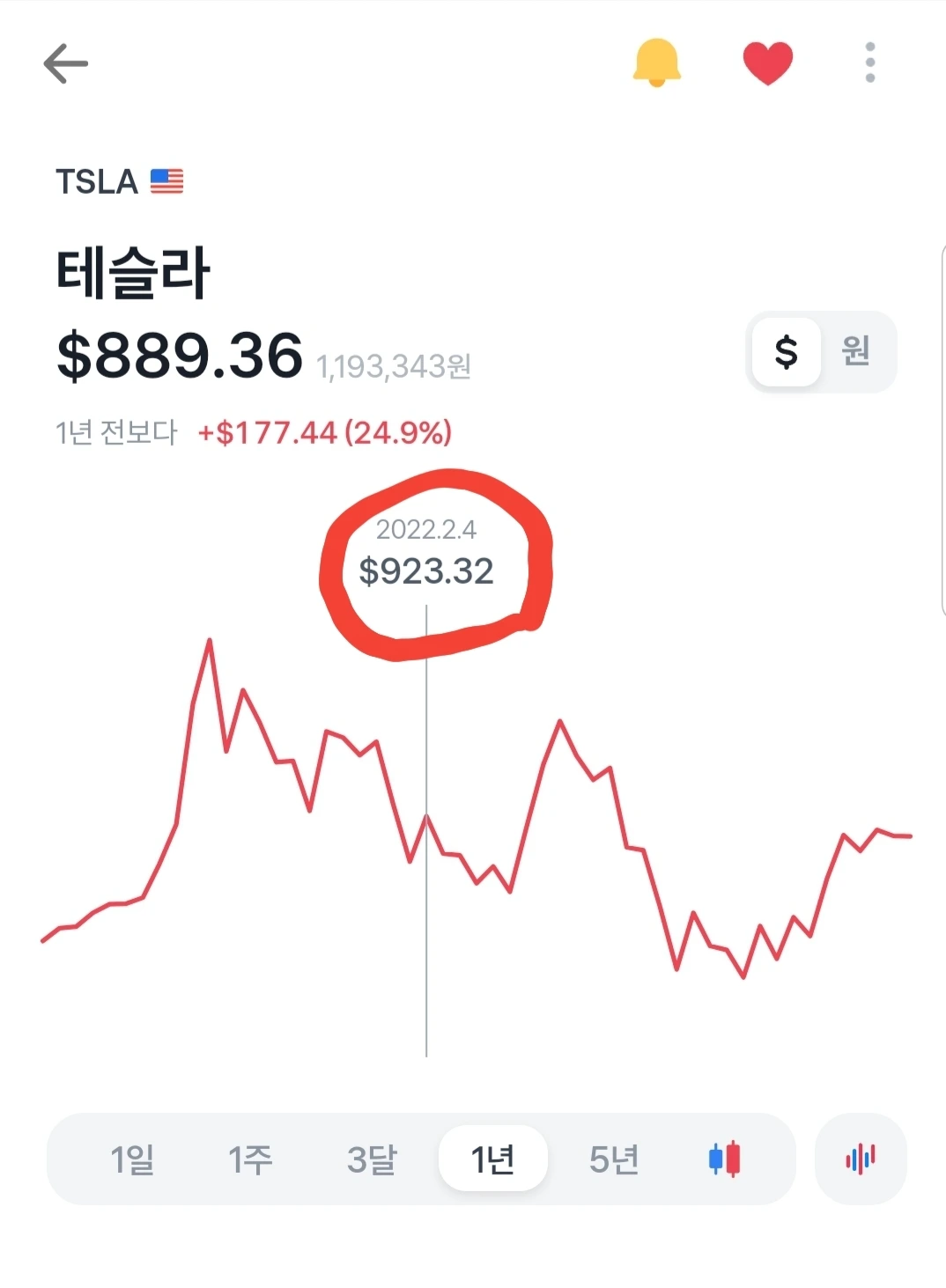Toggle the heart favorite for Tesla
Image resolution: width=946 pixels, height=1288 pixels.
tap(767, 63)
